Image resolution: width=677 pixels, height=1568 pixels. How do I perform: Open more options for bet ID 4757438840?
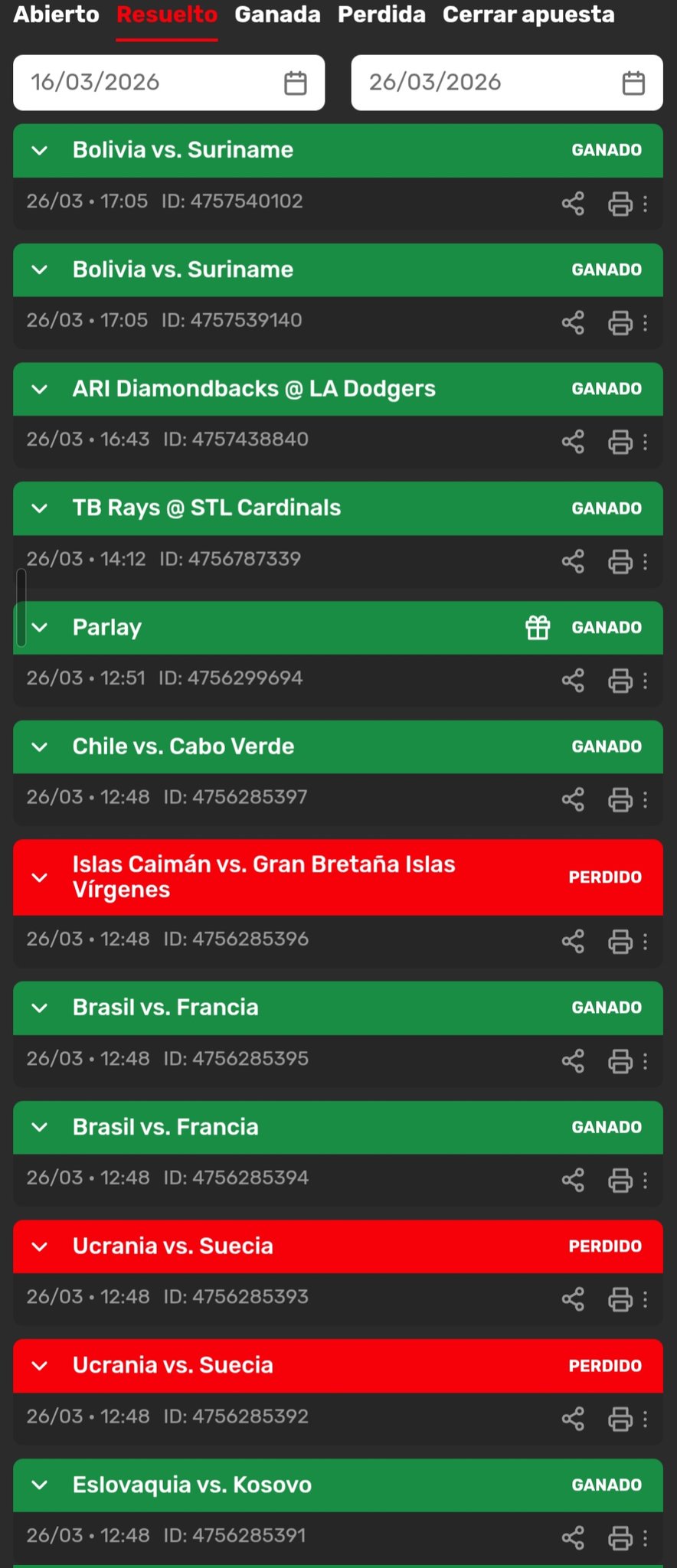click(646, 442)
